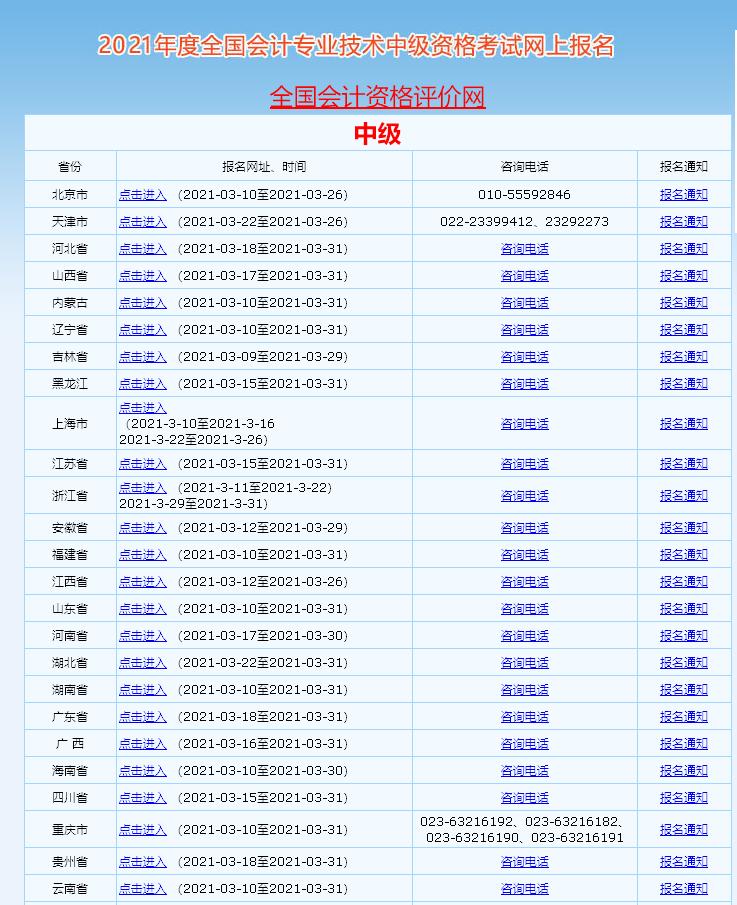Open 咨询电话 link for 河北省
Viewport: 737px width, 905px height.
[524, 248]
